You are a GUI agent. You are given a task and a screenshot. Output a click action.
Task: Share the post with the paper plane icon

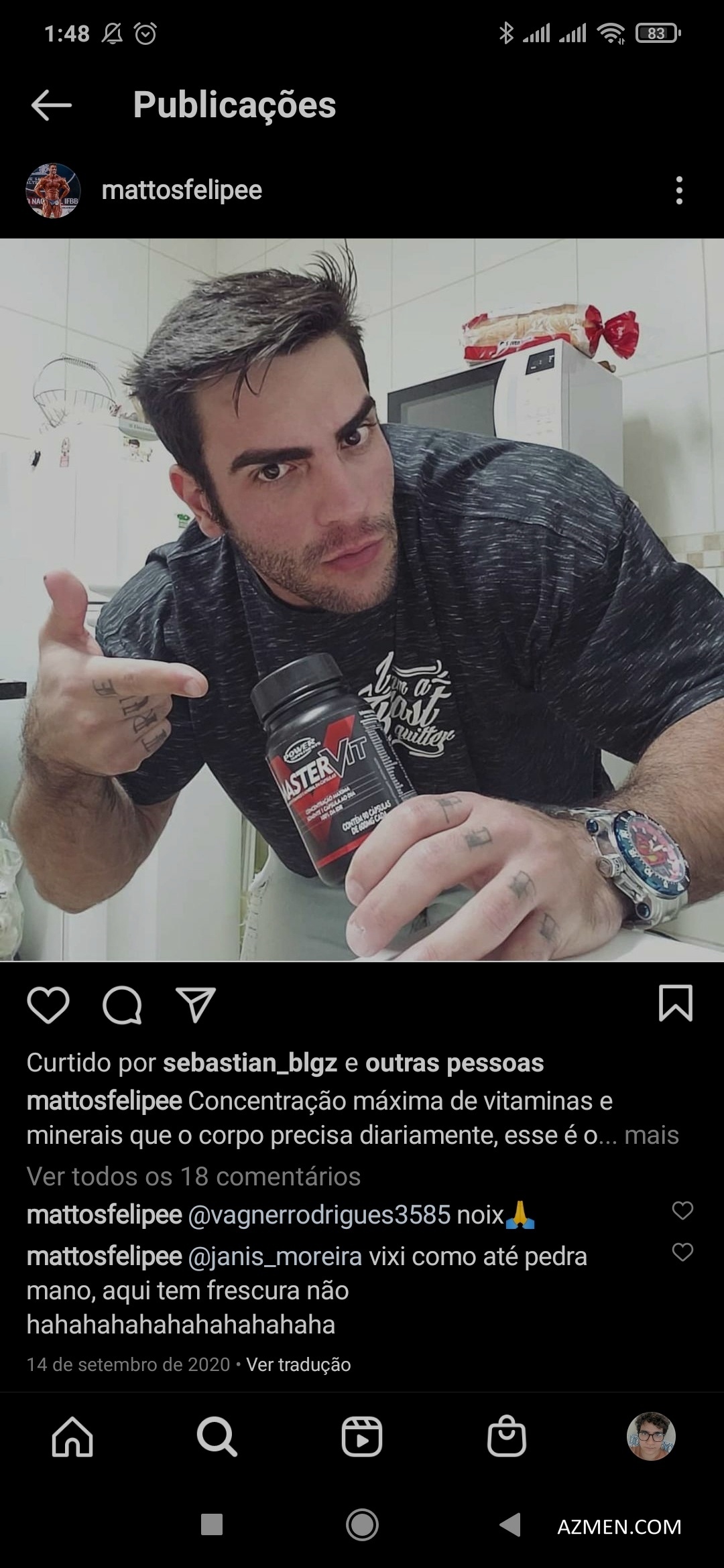pyautogui.click(x=195, y=1004)
